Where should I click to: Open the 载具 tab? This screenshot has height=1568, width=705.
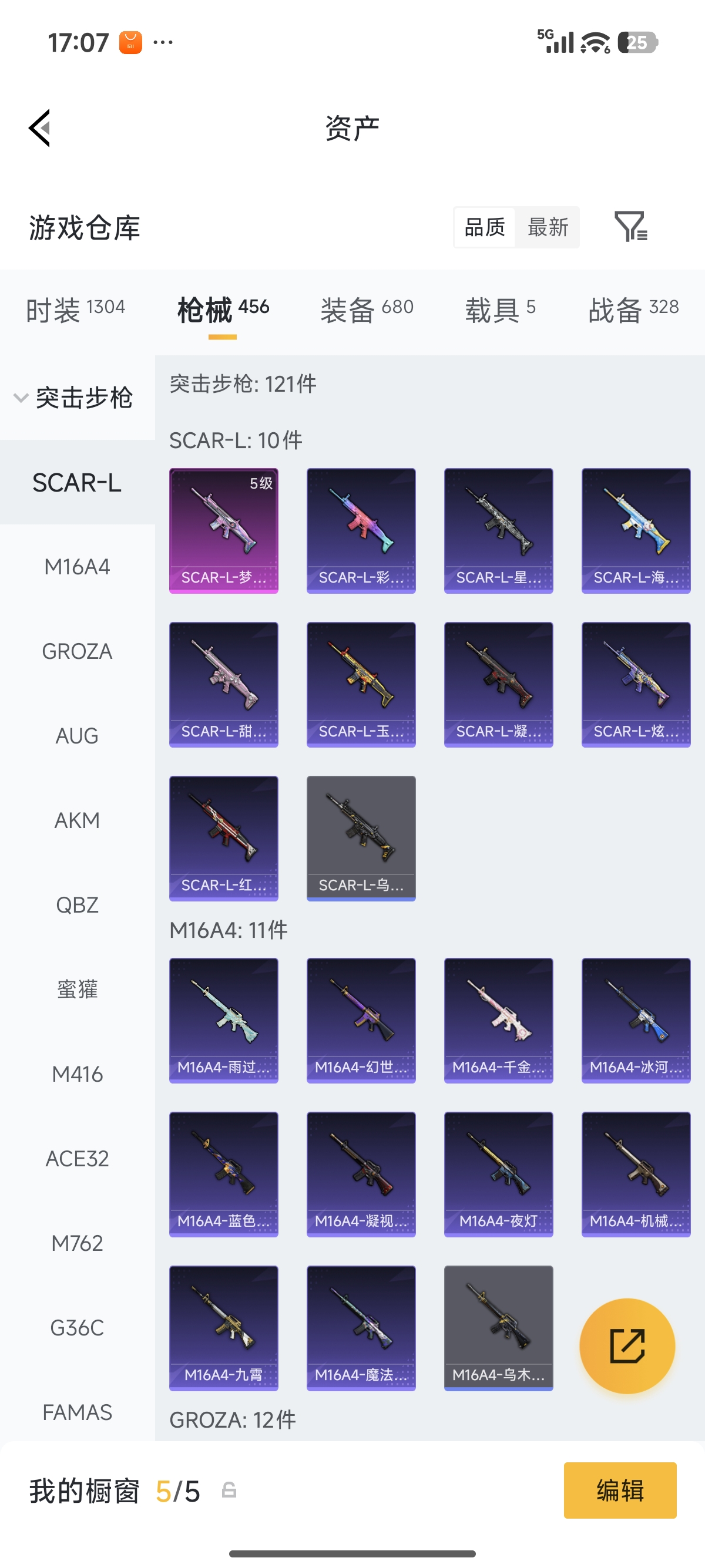click(501, 310)
